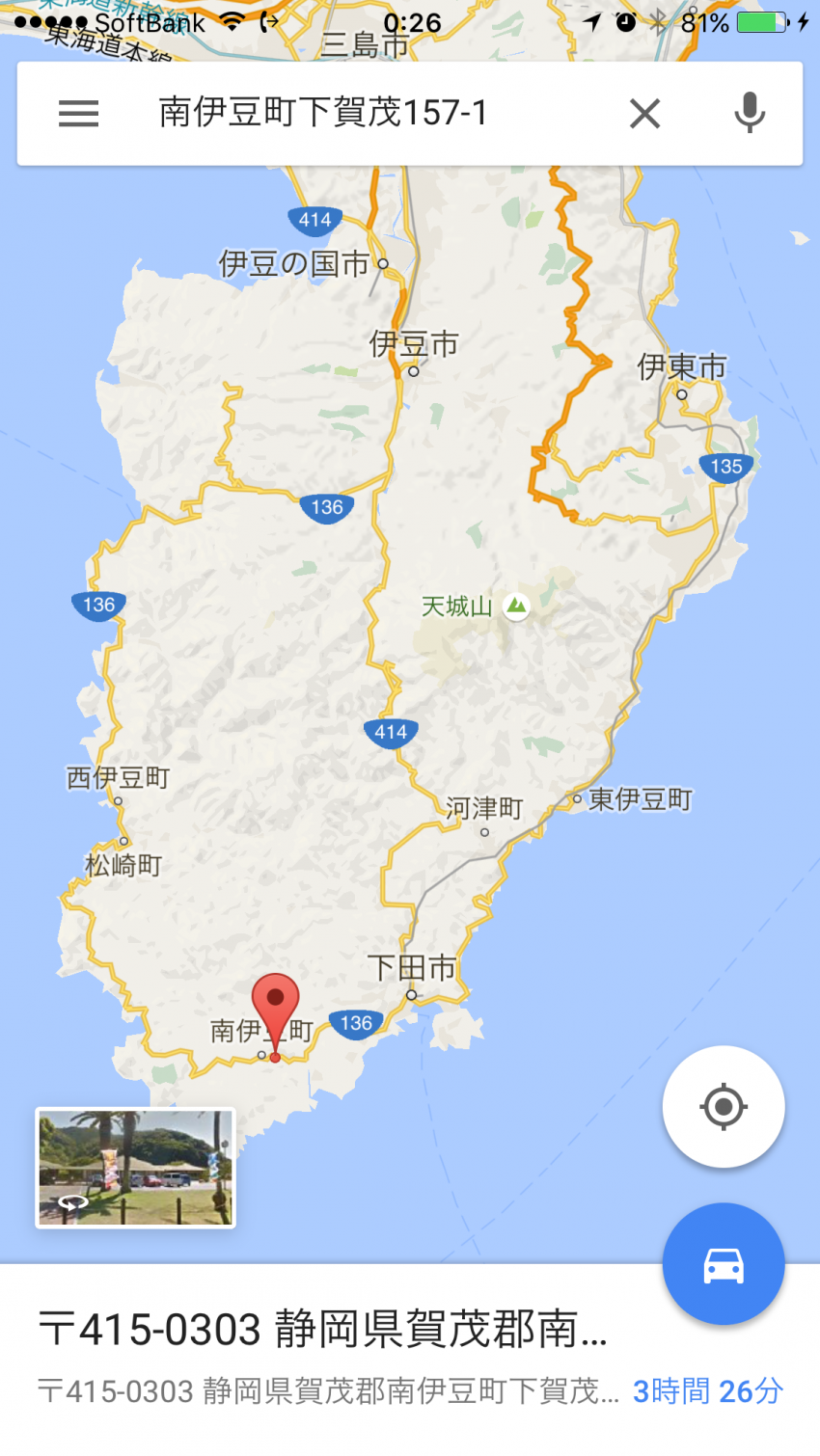Open the Street View thumbnail
Image resolution: width=820 pixels, height=1456 pixels.
[x=136, y=1168]
